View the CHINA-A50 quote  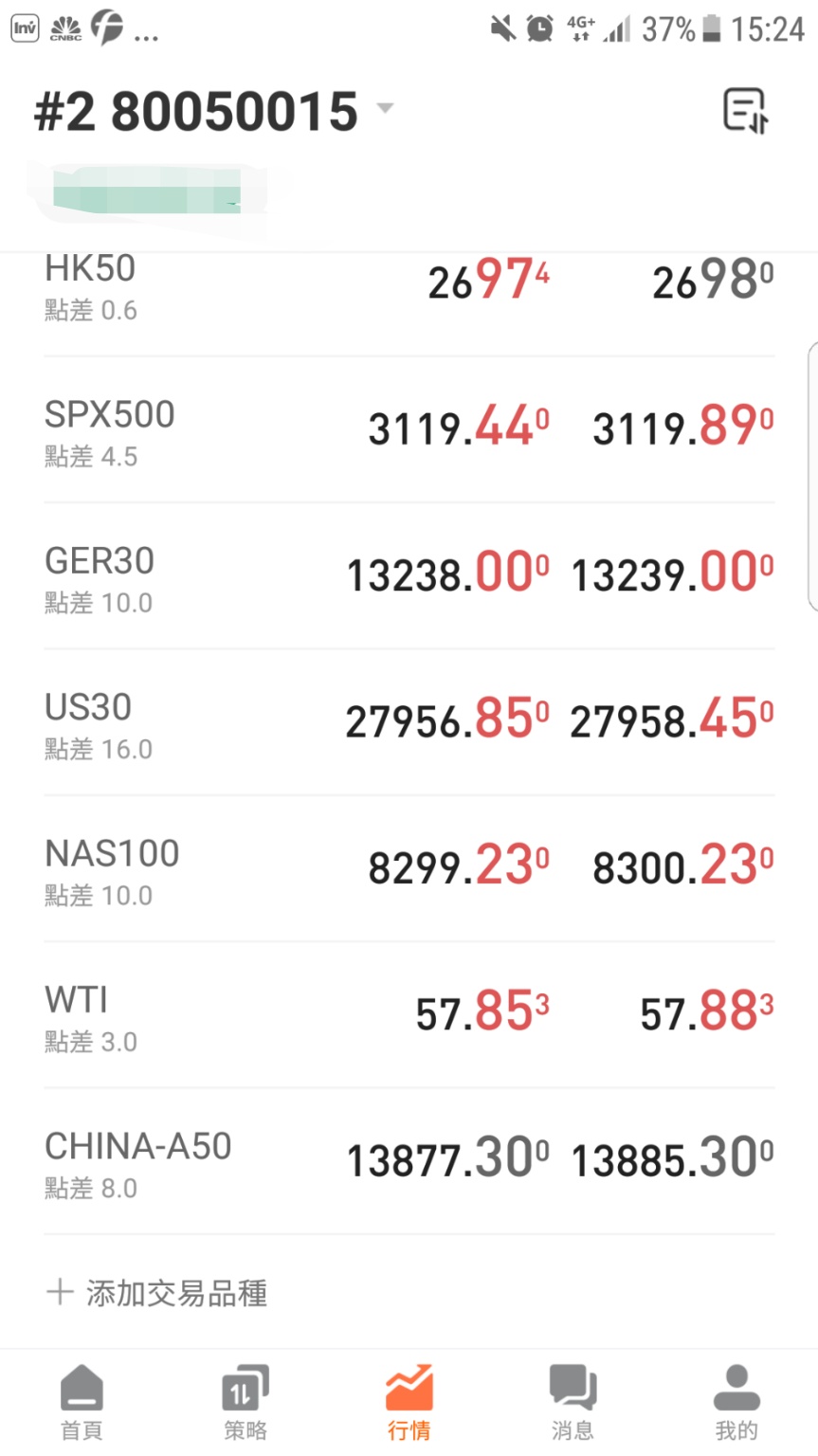409,1162
